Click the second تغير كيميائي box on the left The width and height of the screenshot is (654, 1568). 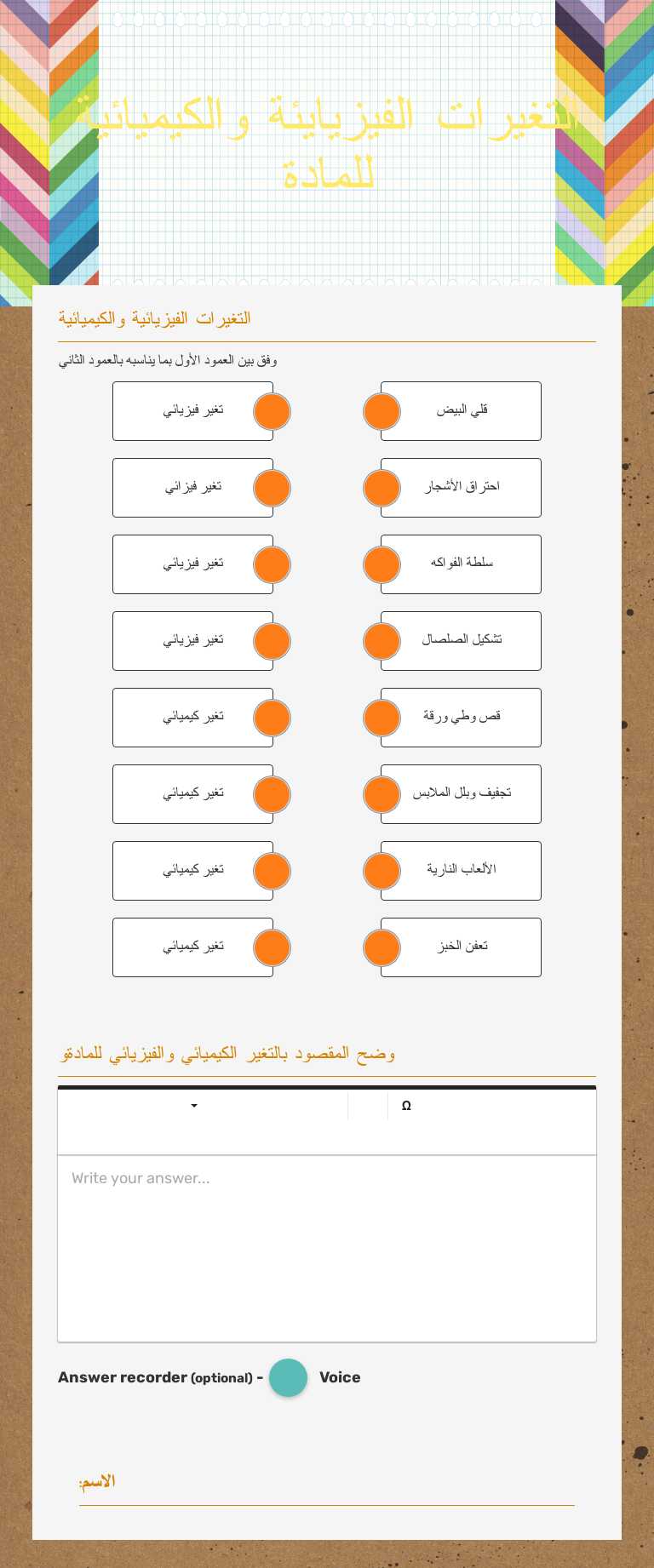192,793
